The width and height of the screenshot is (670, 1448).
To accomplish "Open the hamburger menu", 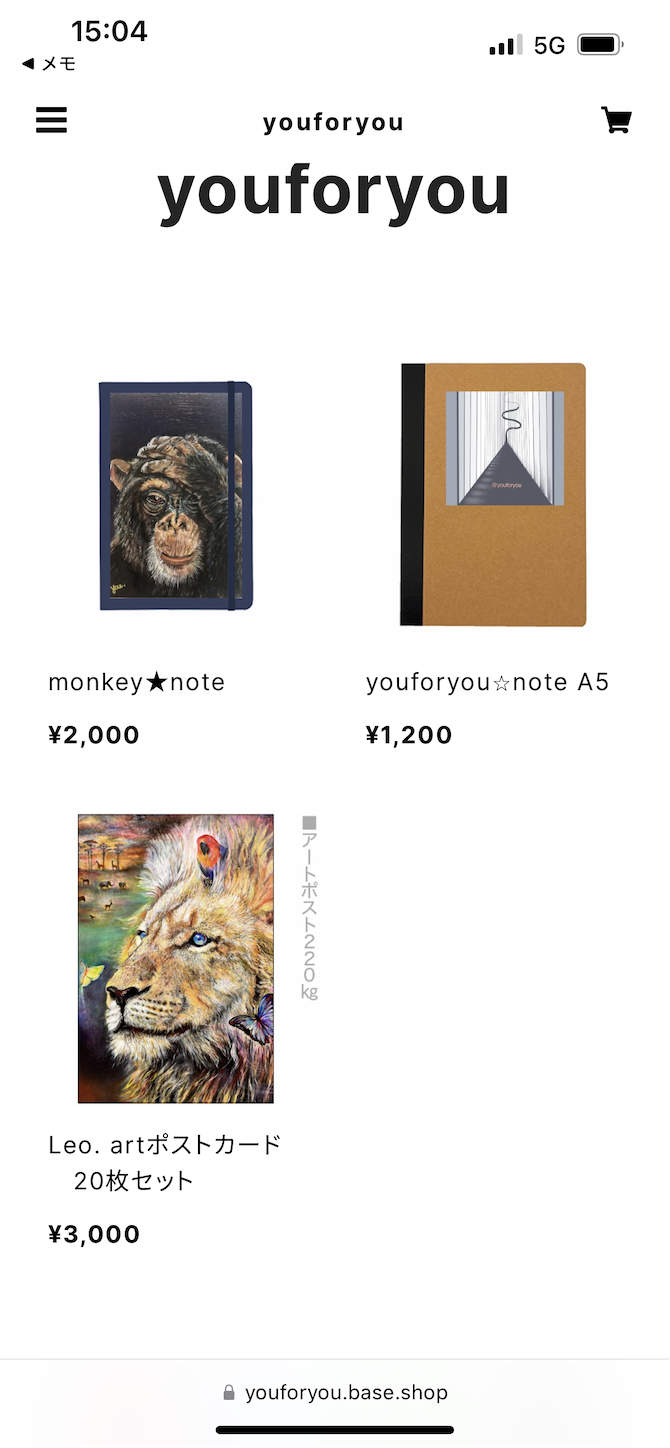I will 51,120.
